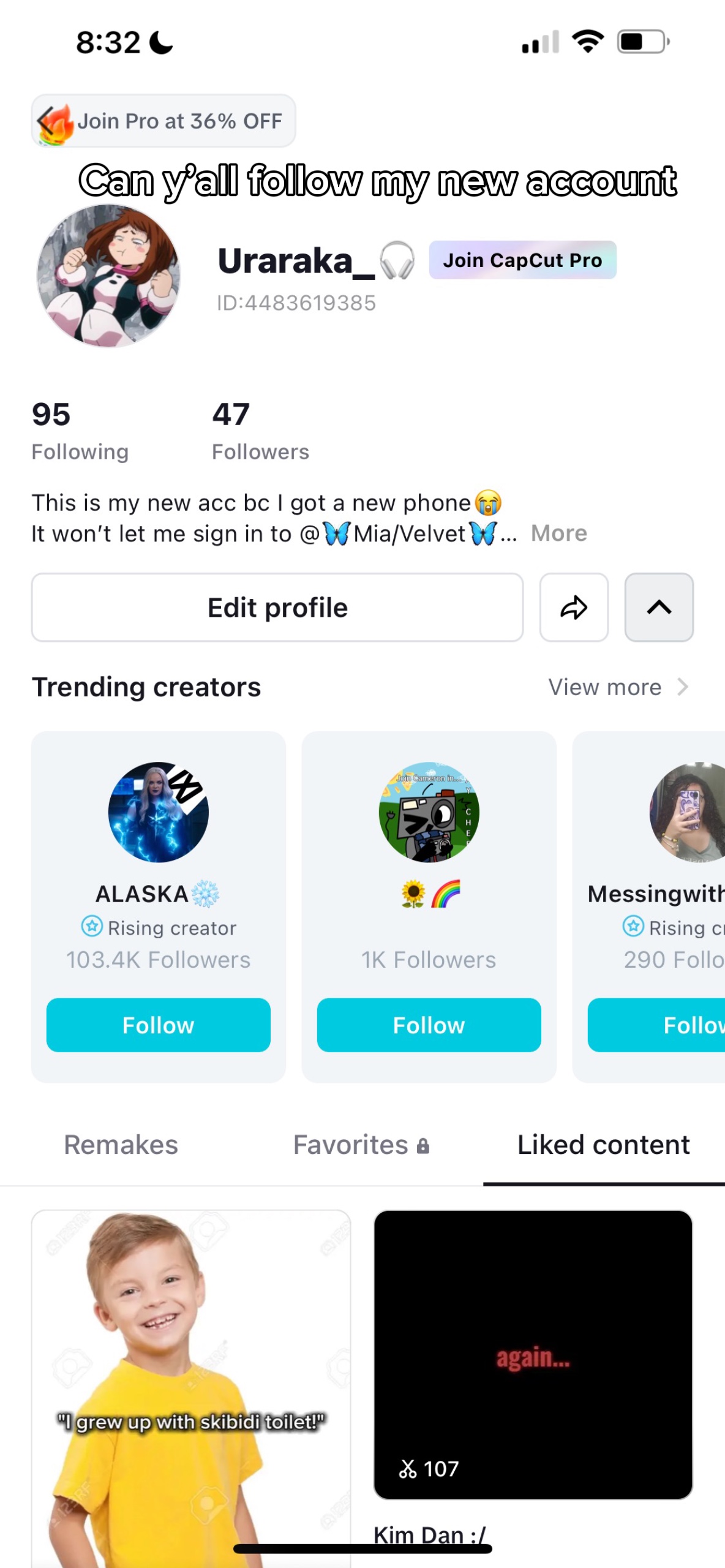Switch to the Favorites tab
Image resolution: width=725 pixels, height=1568 pixels.
pyautogui.click(x=361, y=1145)
